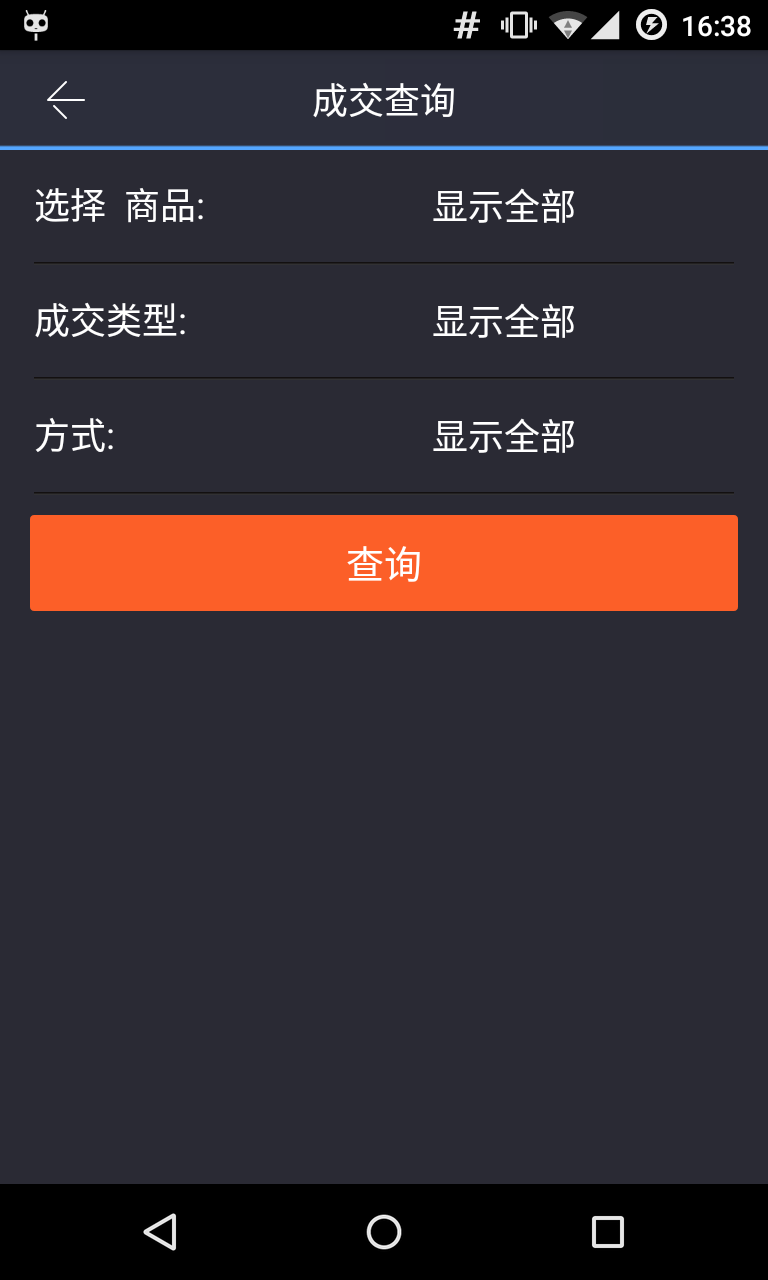Tap the orange 查询 button

(x=384, y=563)
